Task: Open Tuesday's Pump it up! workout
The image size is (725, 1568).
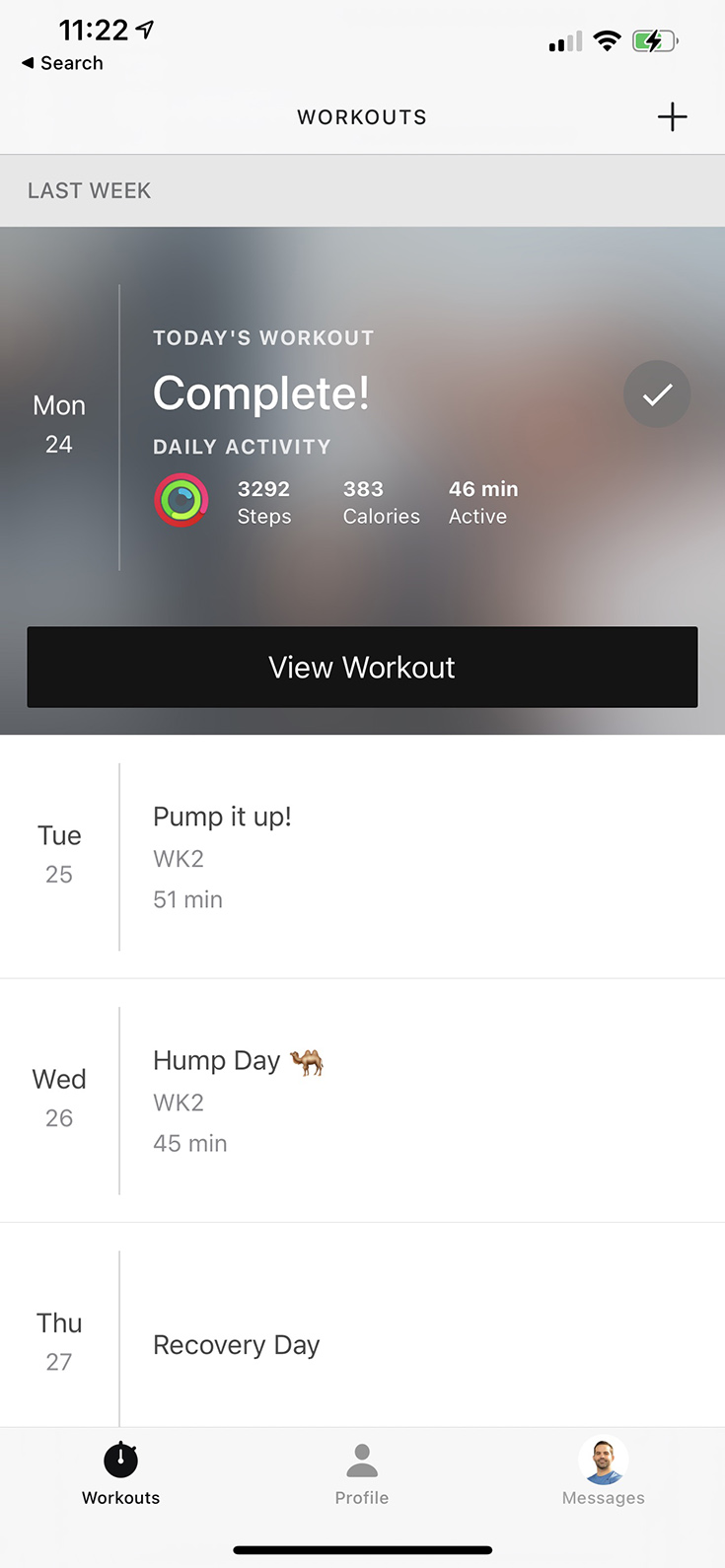Action: pyautogui.click(x=362, y=857)
